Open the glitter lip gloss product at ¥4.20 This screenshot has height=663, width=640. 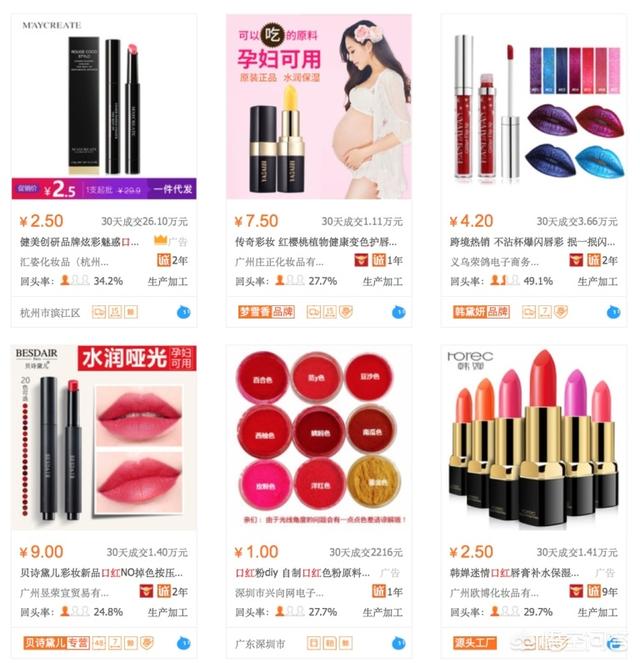point(533,105)
